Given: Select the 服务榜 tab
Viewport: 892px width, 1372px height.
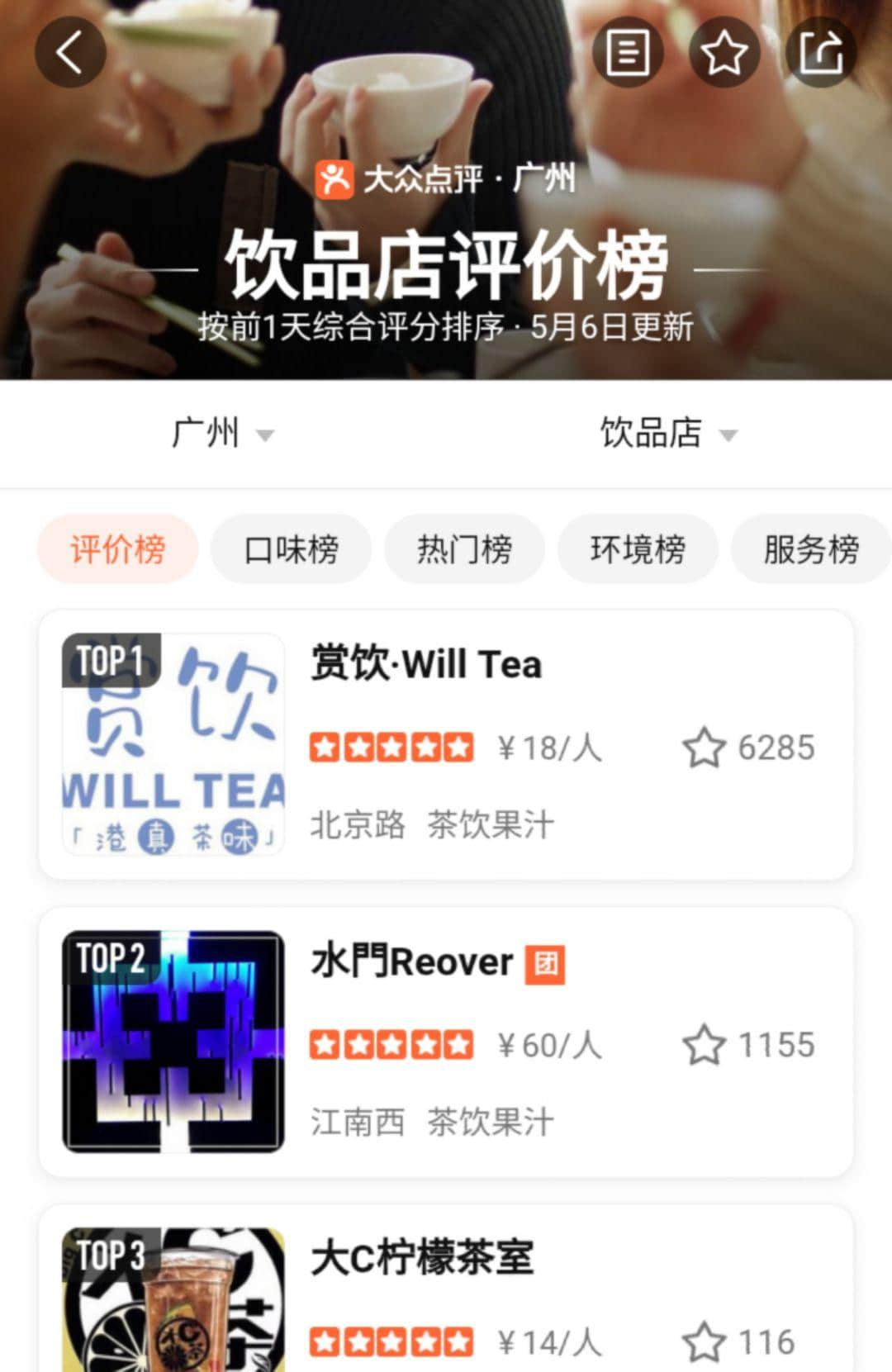Looking at the screenshot, I should [x=810, y=548].
